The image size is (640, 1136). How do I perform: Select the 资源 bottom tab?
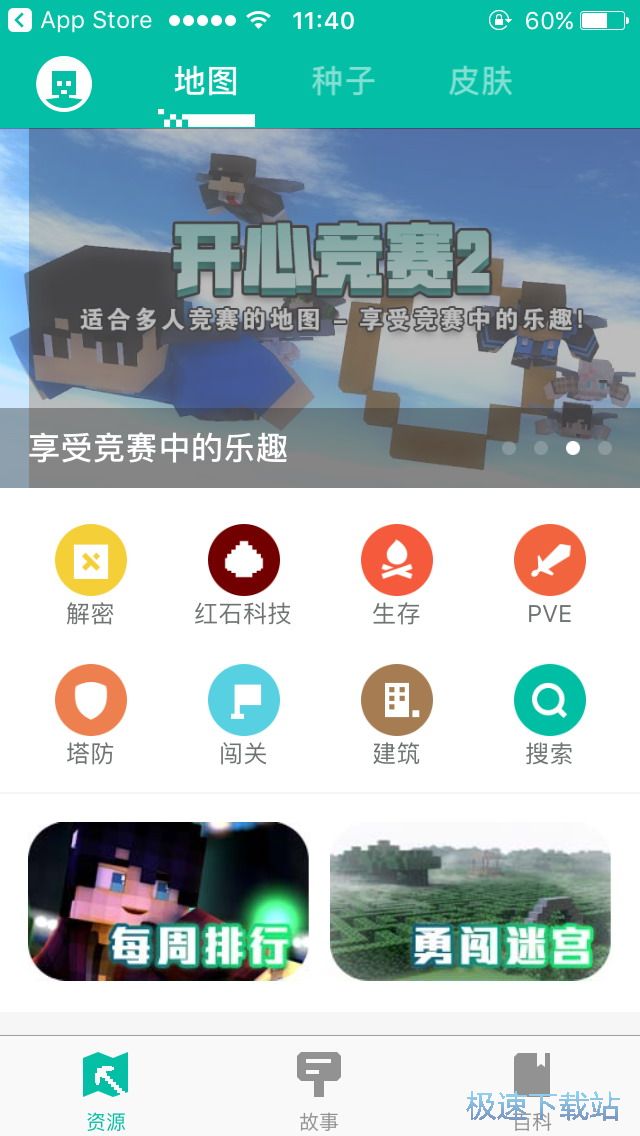(105, 1088)
